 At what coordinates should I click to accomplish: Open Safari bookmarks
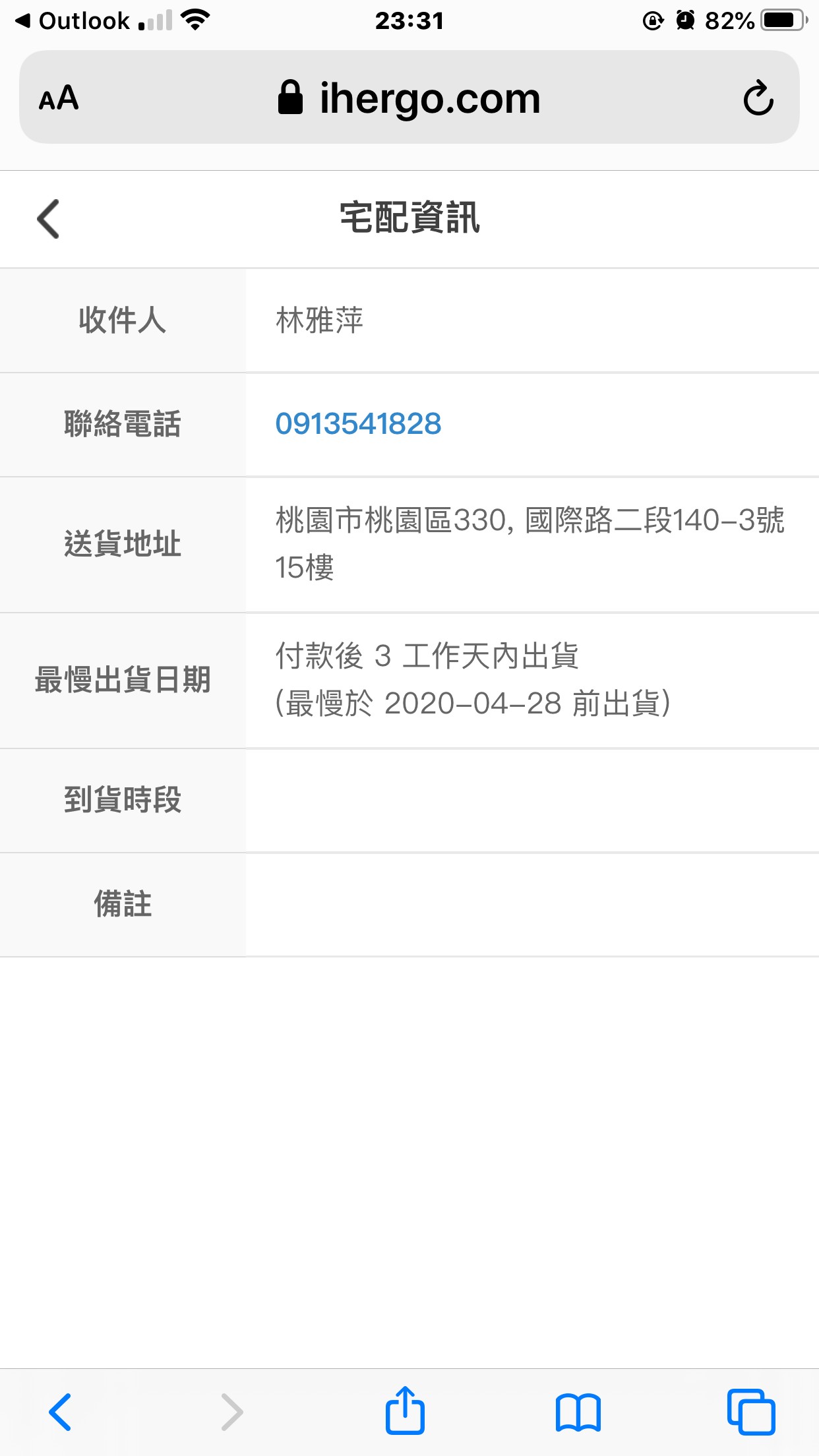tap(578, 1412)
